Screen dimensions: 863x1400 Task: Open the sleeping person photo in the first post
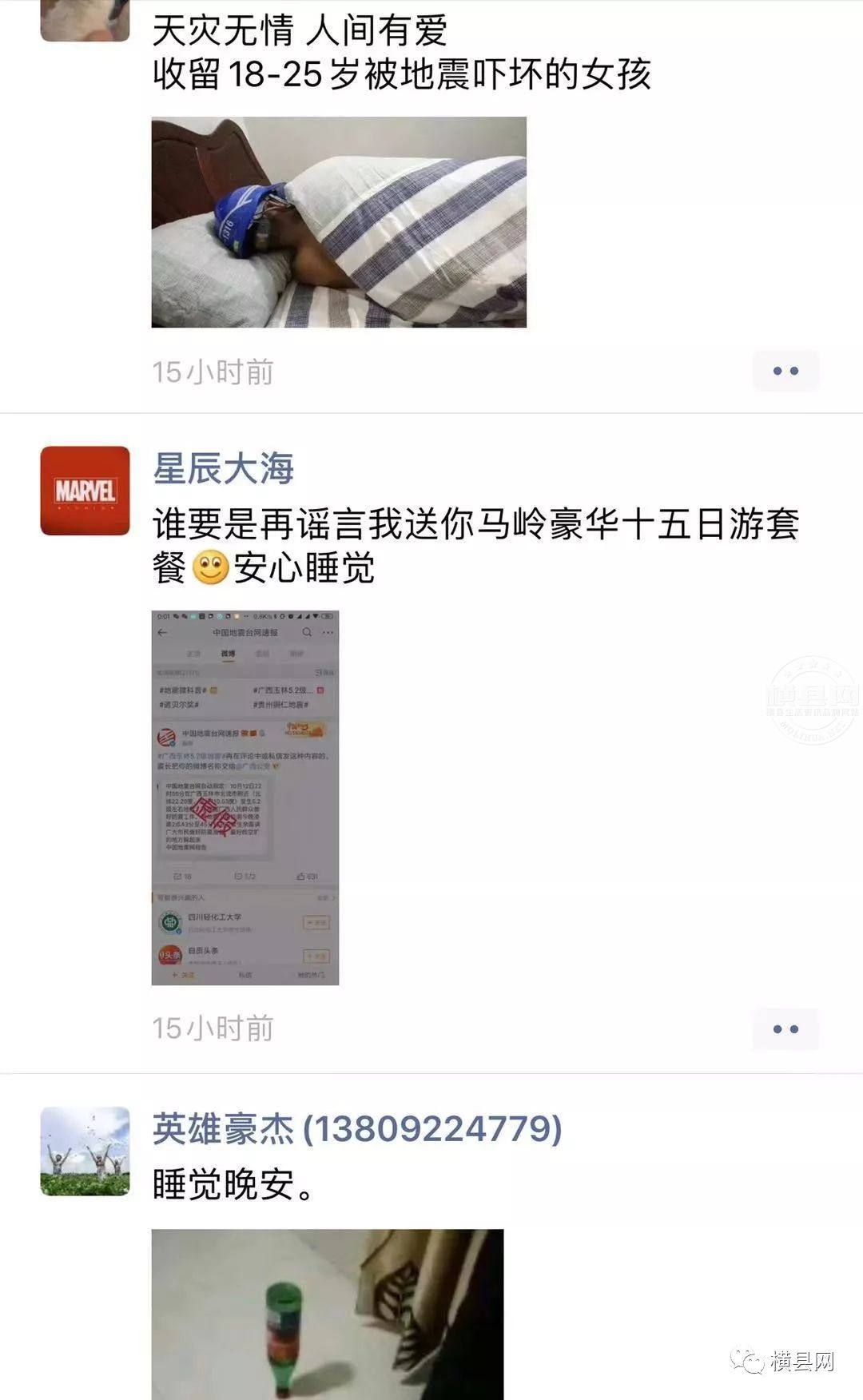pyautogui.click(x=339, y=222)
